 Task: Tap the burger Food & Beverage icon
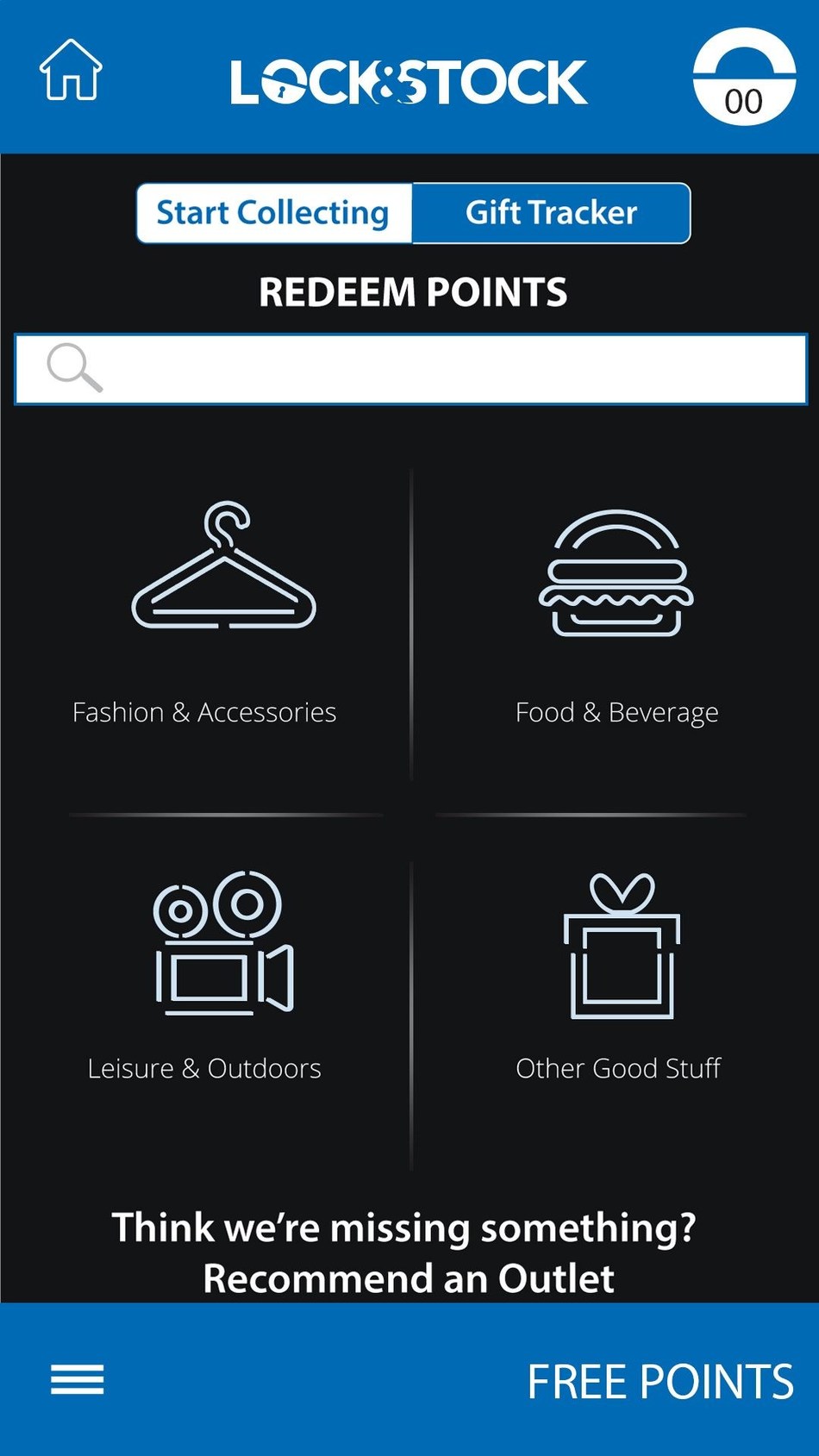[x=616, y=573]
